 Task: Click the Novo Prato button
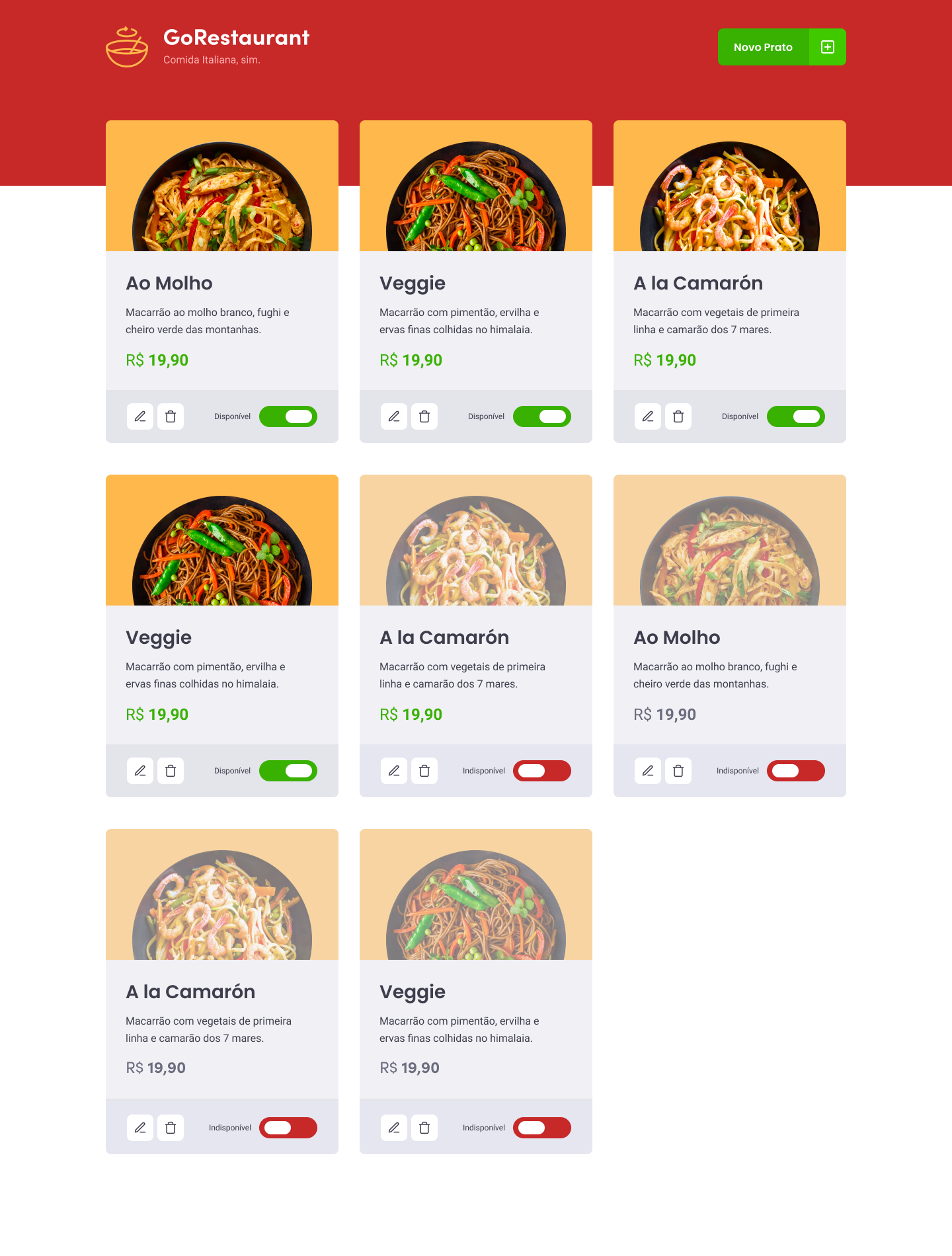[x=764, y=46]
